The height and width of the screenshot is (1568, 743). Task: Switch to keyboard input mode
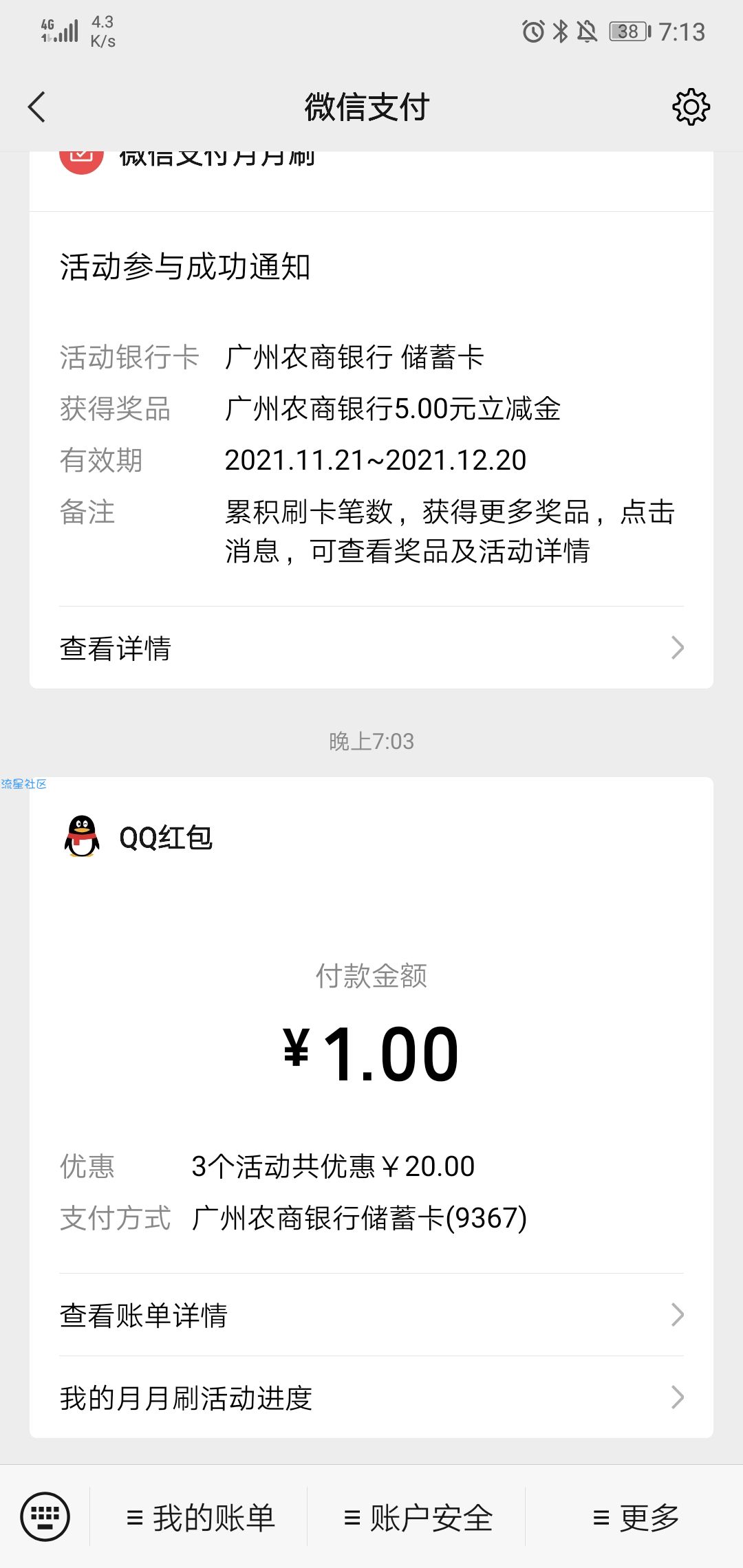click(45, 1516)
